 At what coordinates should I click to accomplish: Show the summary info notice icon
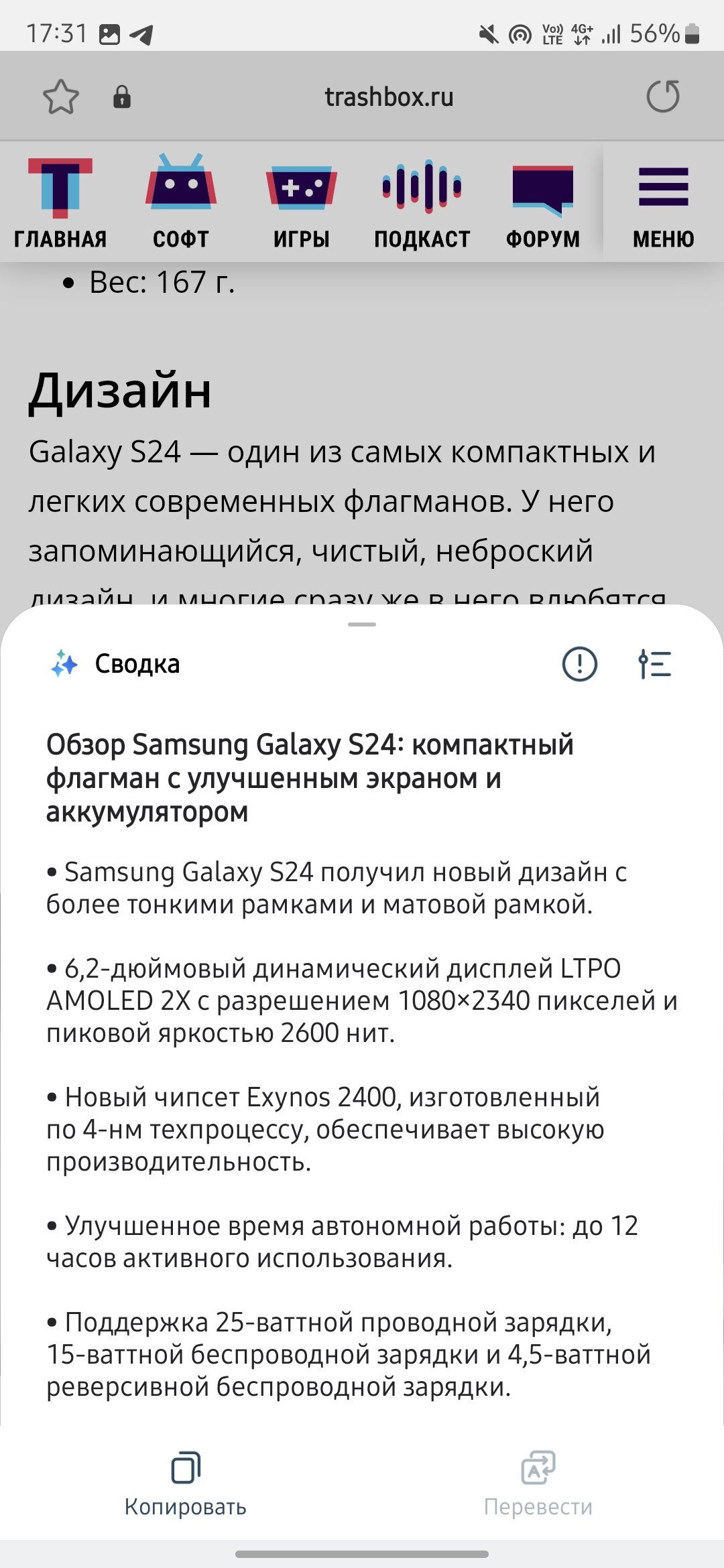(579, 664)
